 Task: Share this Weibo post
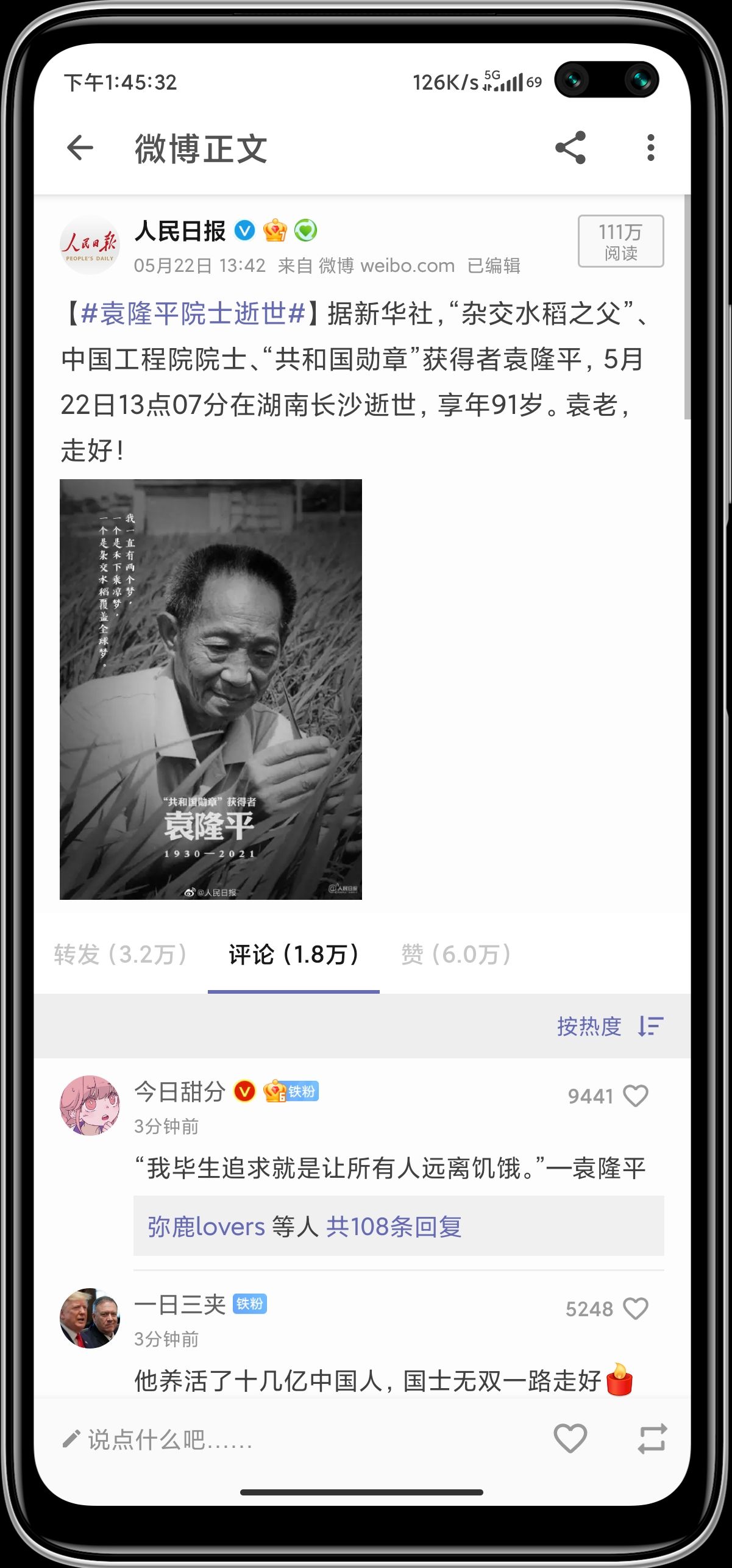[x=570, y=148]
